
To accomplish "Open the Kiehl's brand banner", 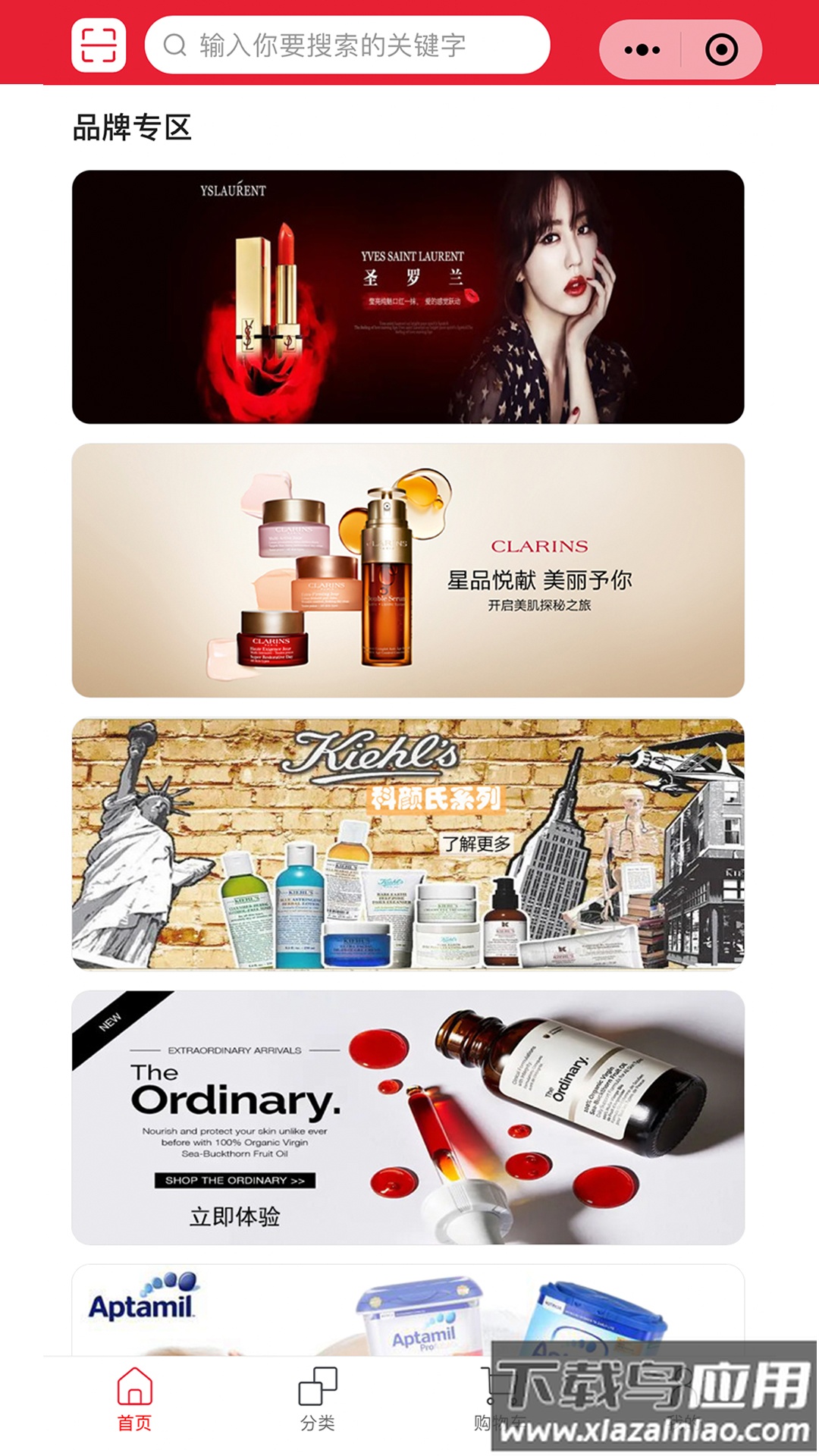I will 408,843.
